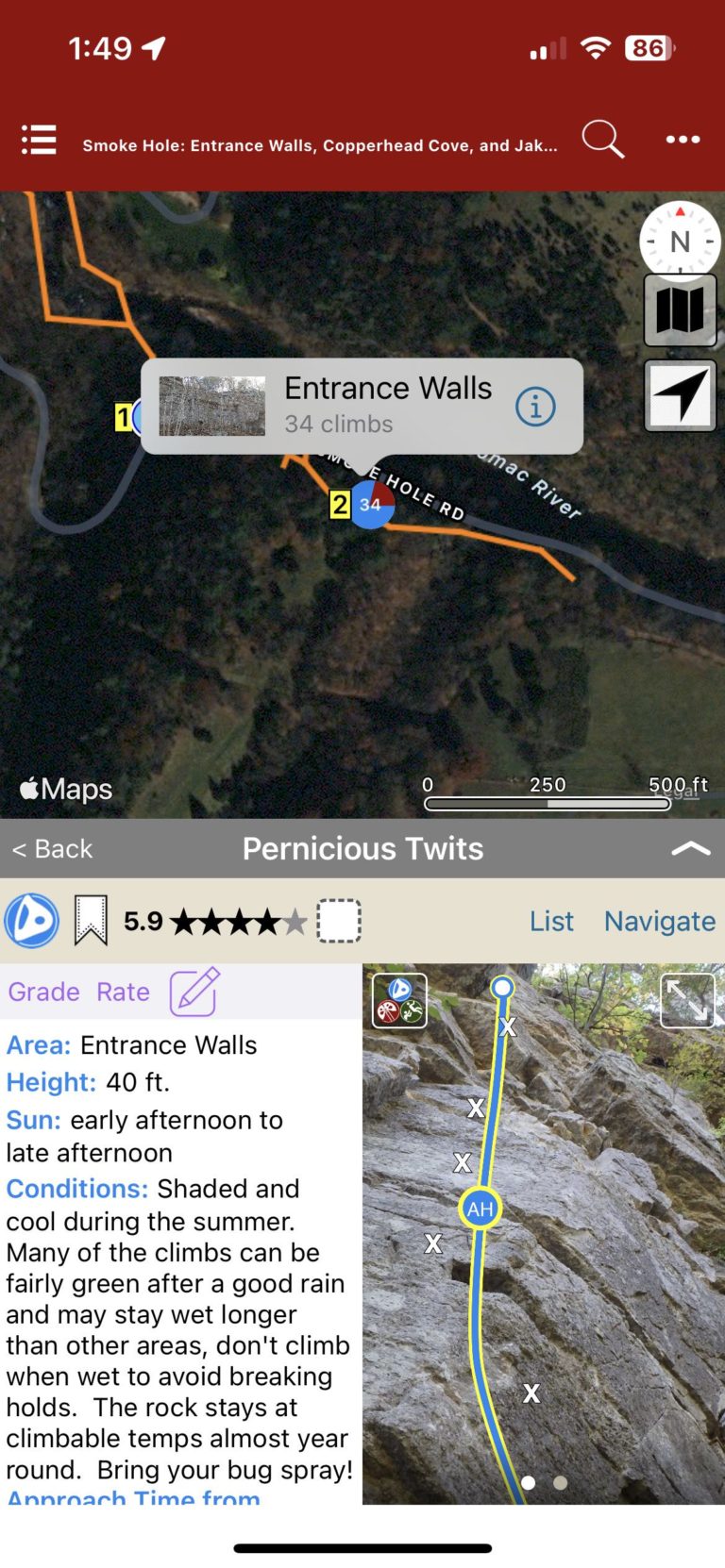Select the 34-climbs map marker
This screenshot has height=1568, width=725.
[371, 505]
